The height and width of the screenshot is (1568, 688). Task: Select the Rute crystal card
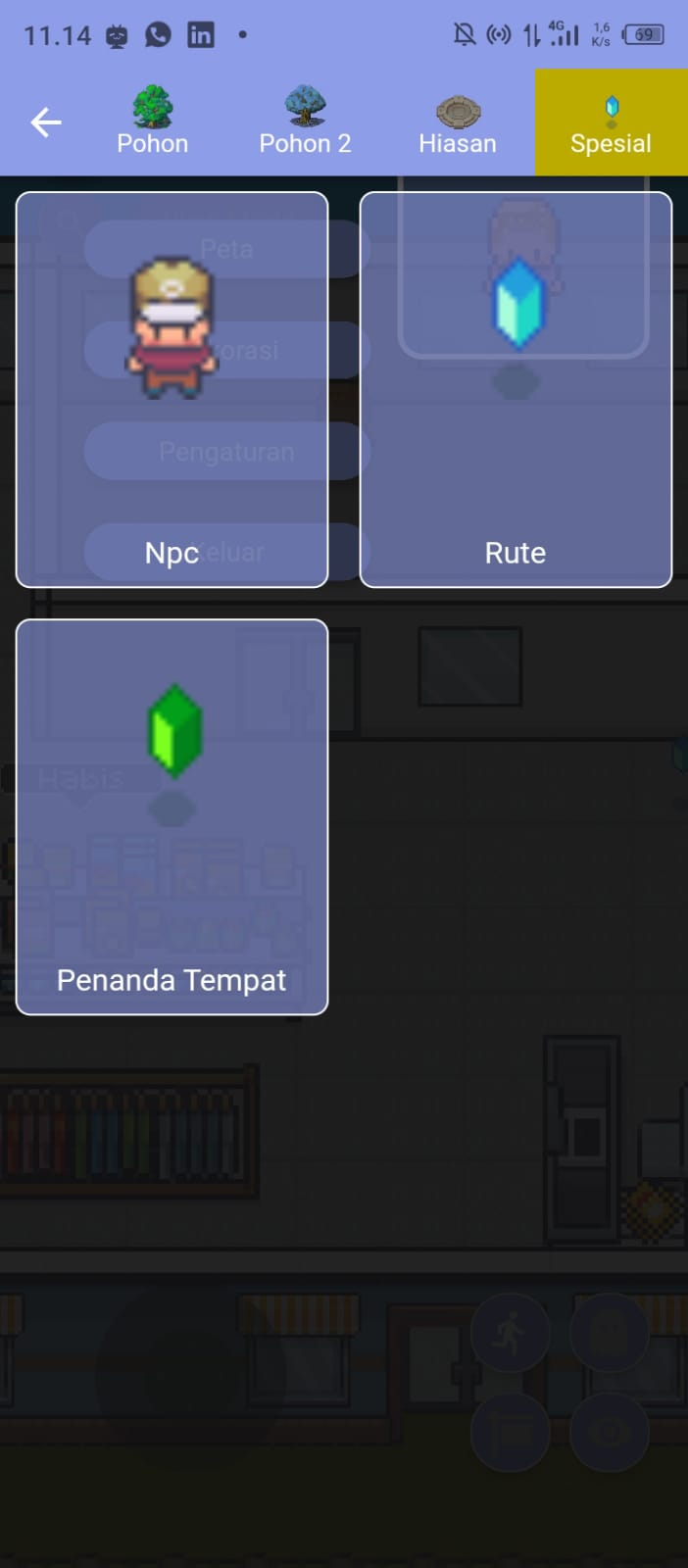516,390
